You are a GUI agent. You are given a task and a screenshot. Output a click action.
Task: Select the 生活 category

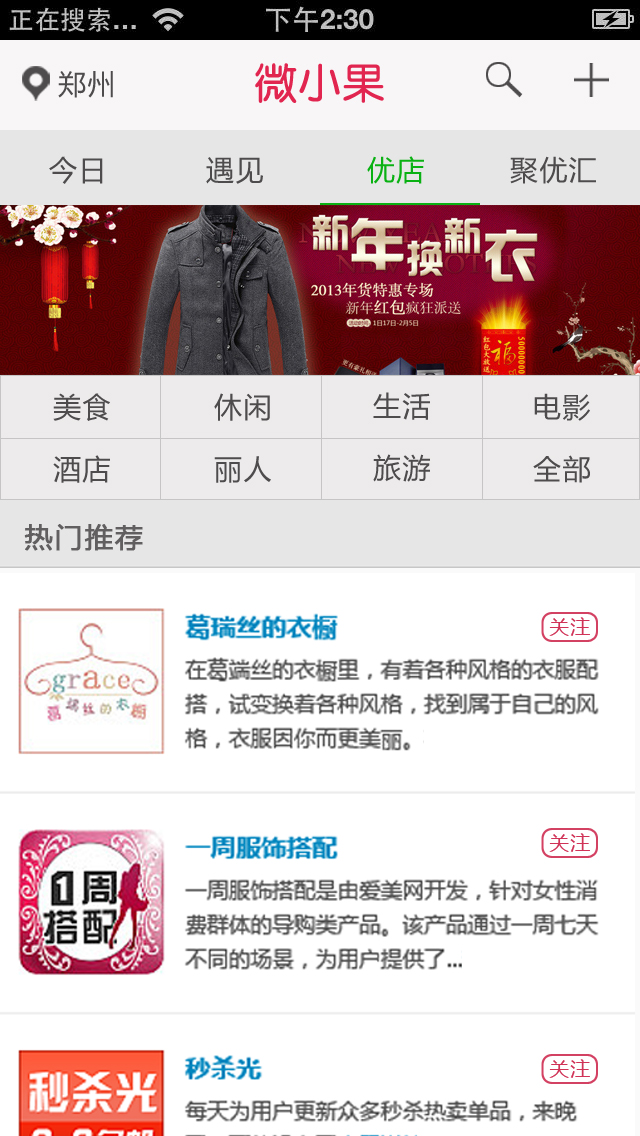402,407
